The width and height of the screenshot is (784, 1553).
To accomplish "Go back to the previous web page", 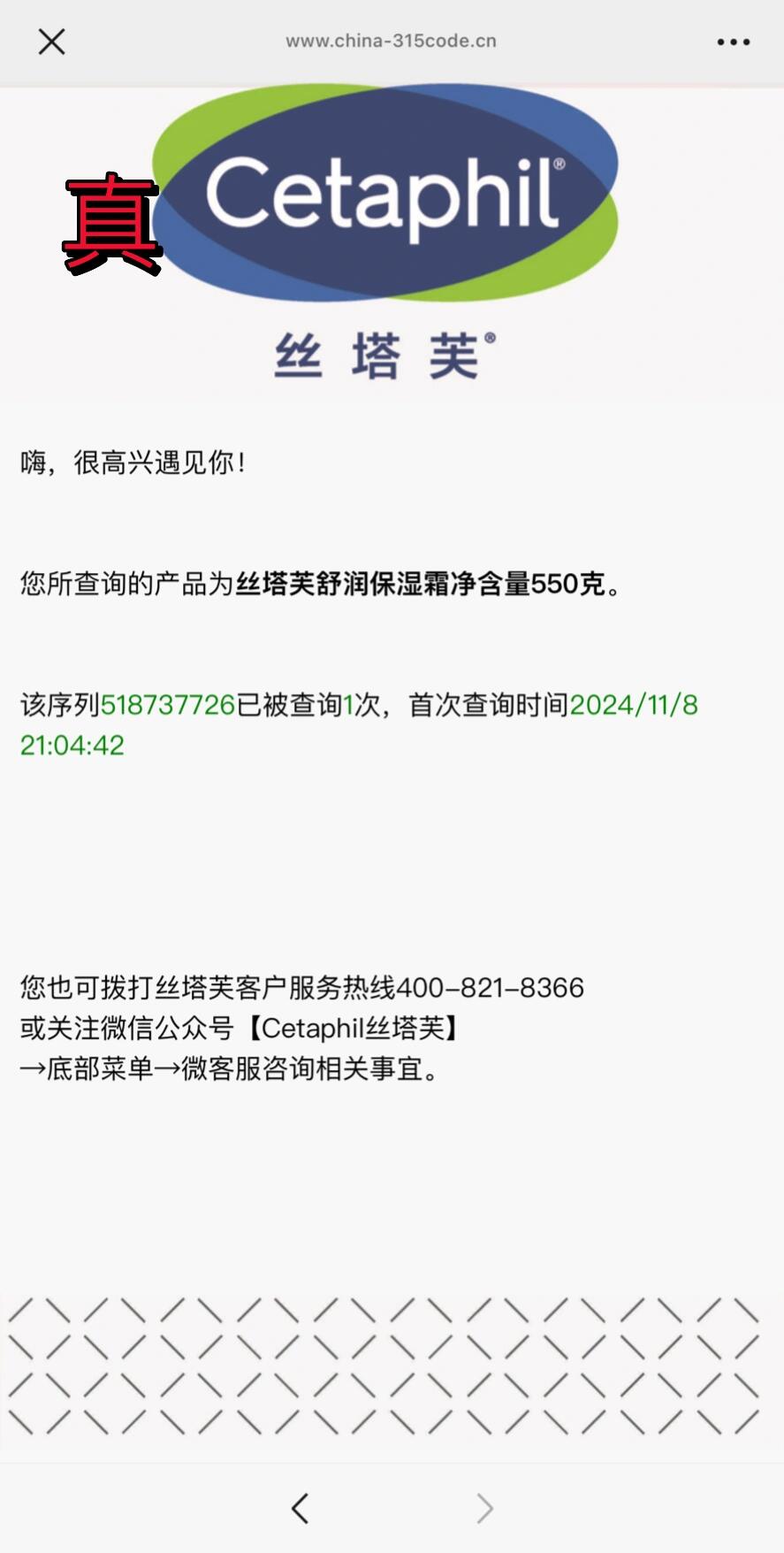I will coord(300,1508).
